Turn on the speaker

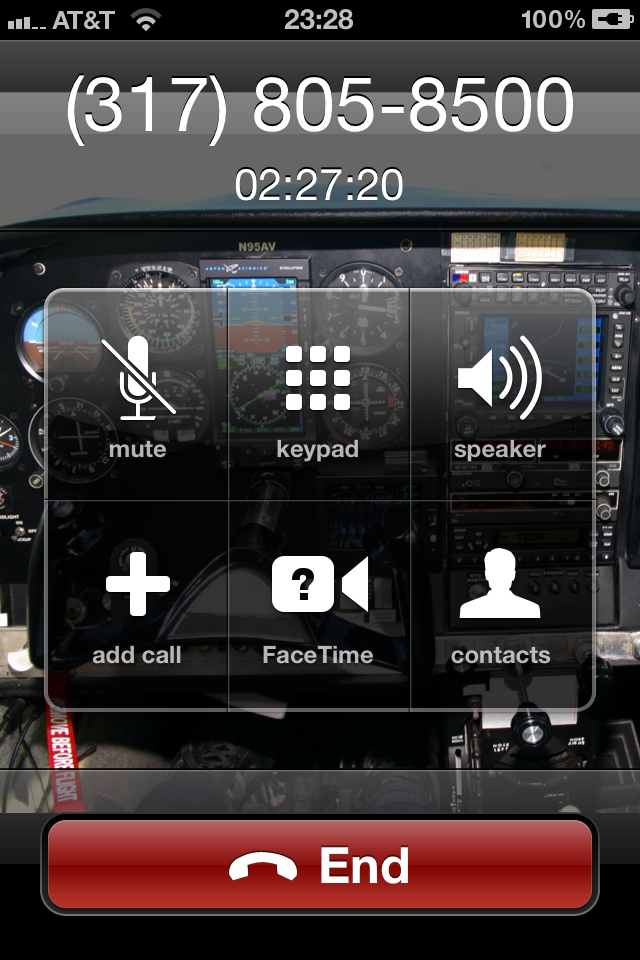coord(500,395)
